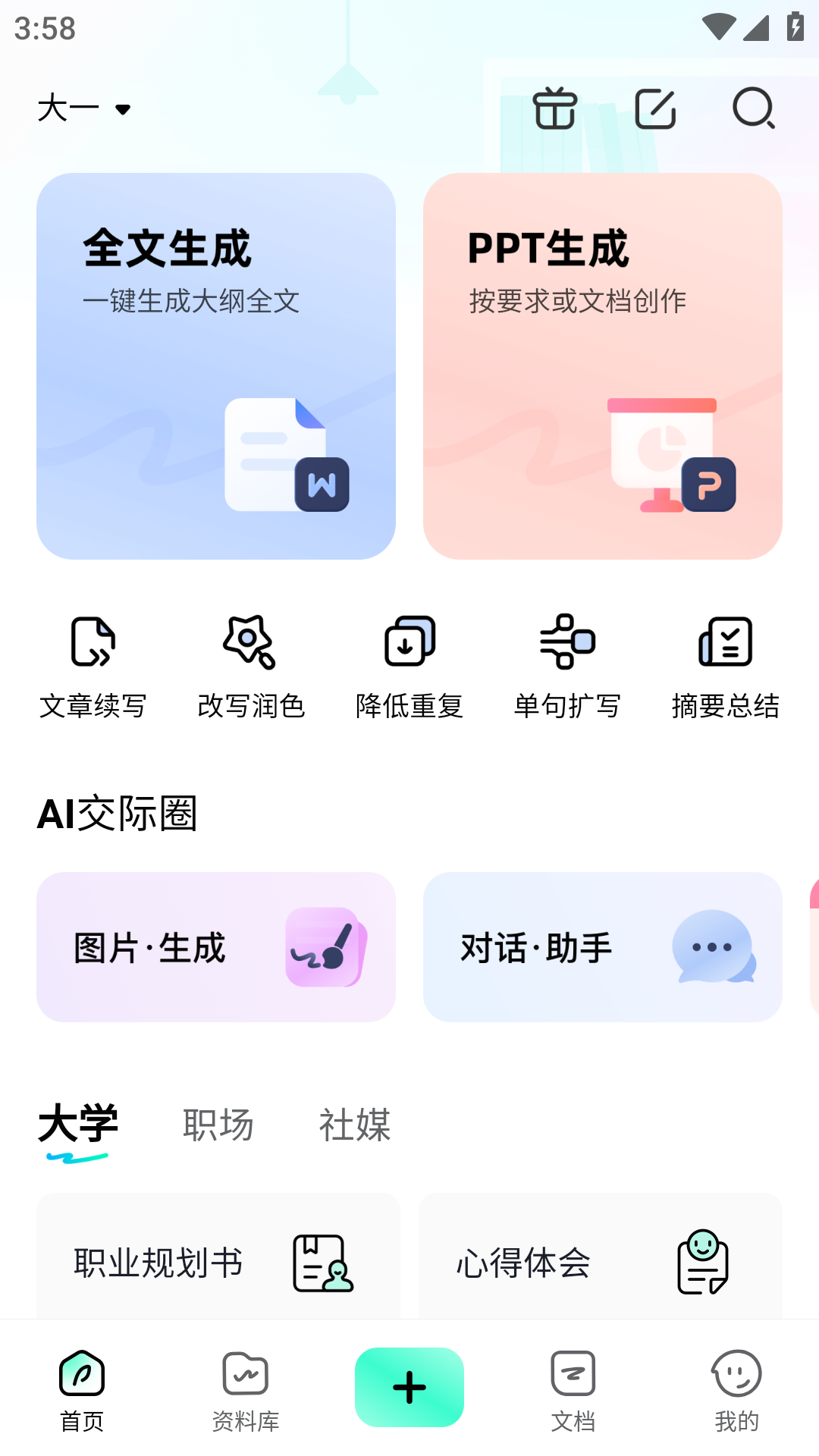The image size is (819, 1456).
Task: Open the 降低重复 feature icon
Action: point(409,641)
